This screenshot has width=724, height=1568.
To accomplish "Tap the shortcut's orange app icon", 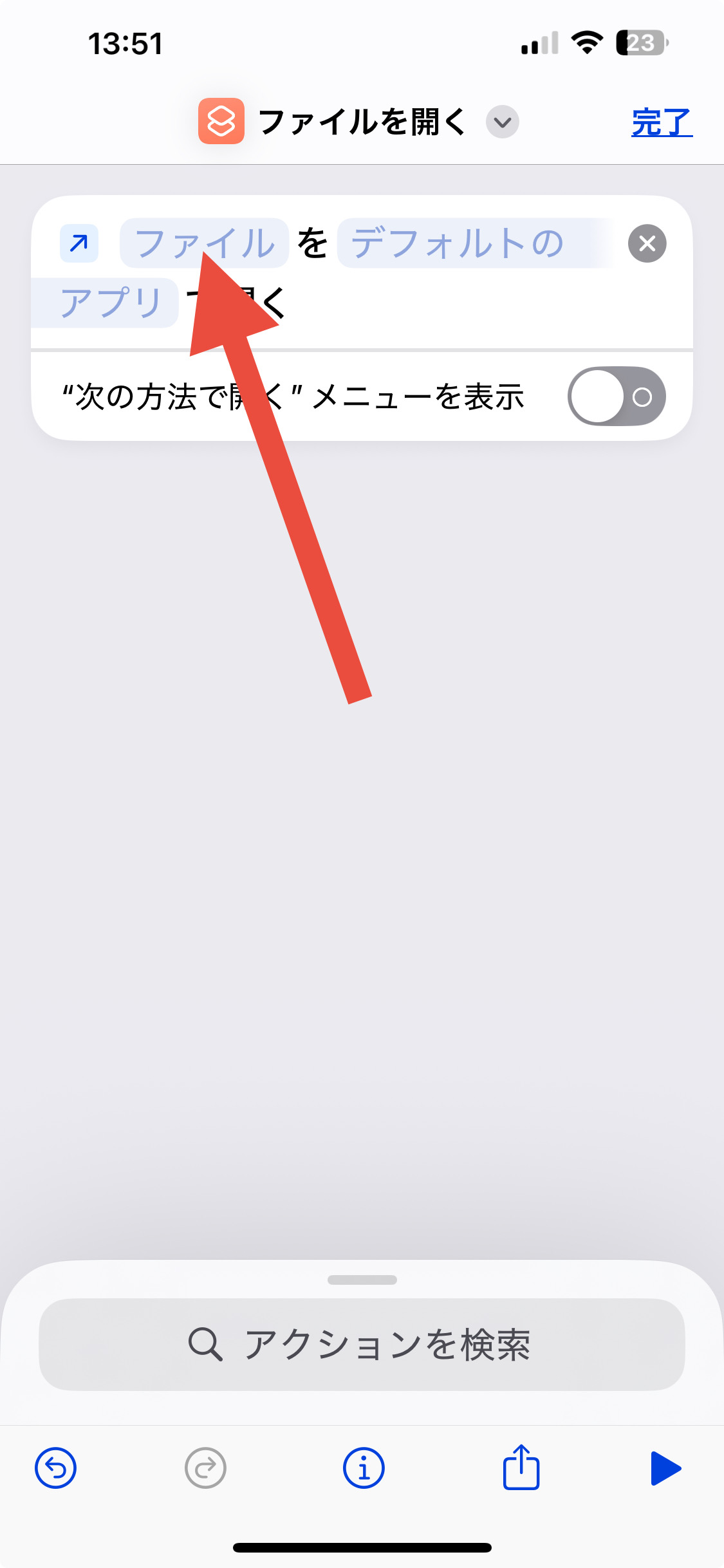I will click(x=221, y=121).
